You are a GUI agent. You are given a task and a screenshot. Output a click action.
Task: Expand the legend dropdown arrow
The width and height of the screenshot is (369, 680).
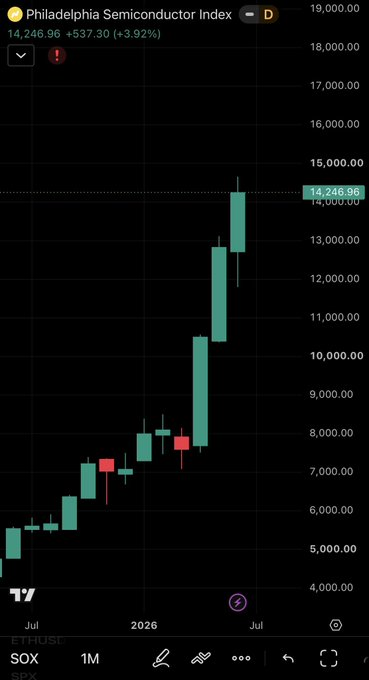(21, 56)
